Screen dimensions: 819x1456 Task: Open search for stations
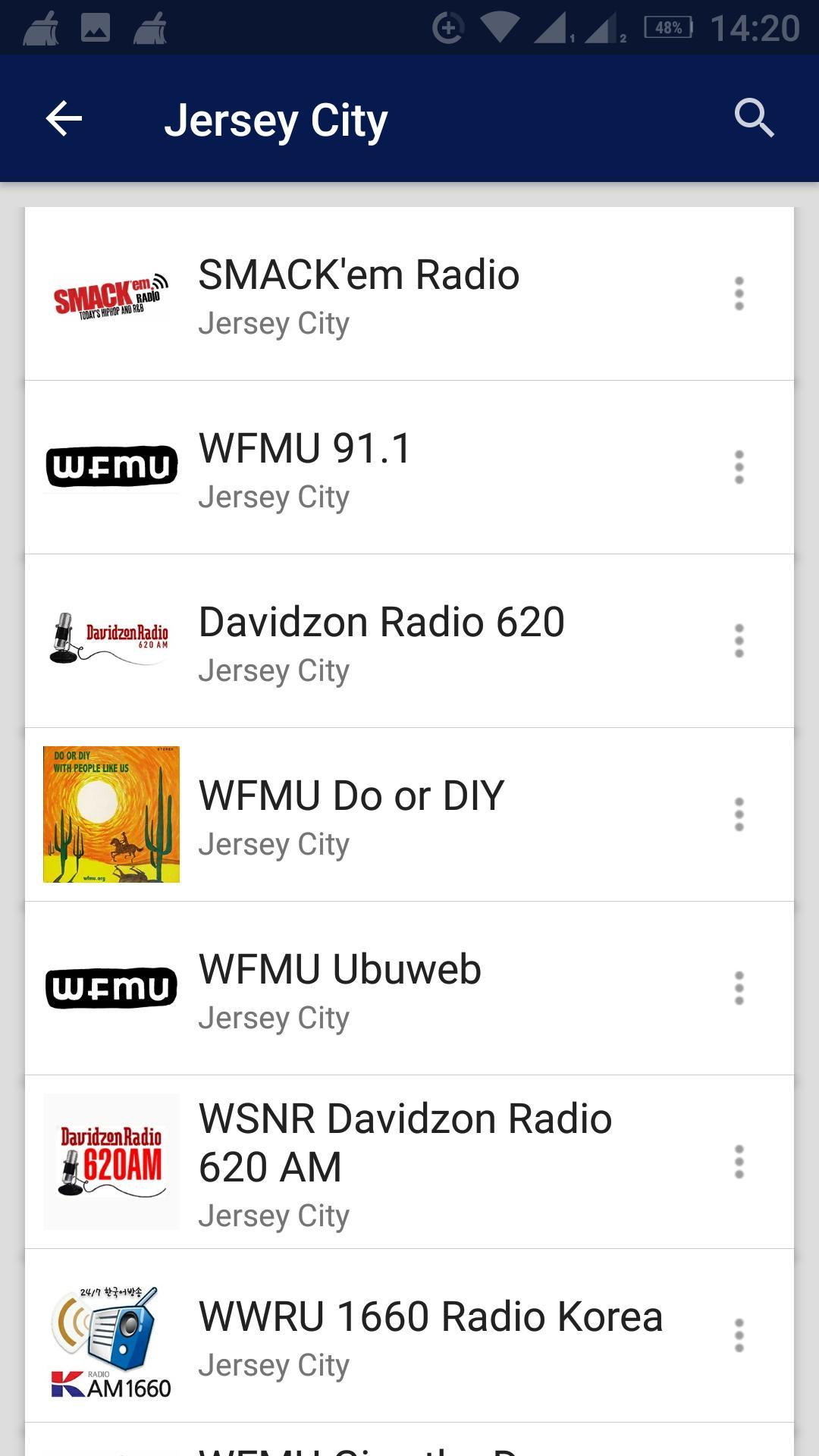[754, 119]
